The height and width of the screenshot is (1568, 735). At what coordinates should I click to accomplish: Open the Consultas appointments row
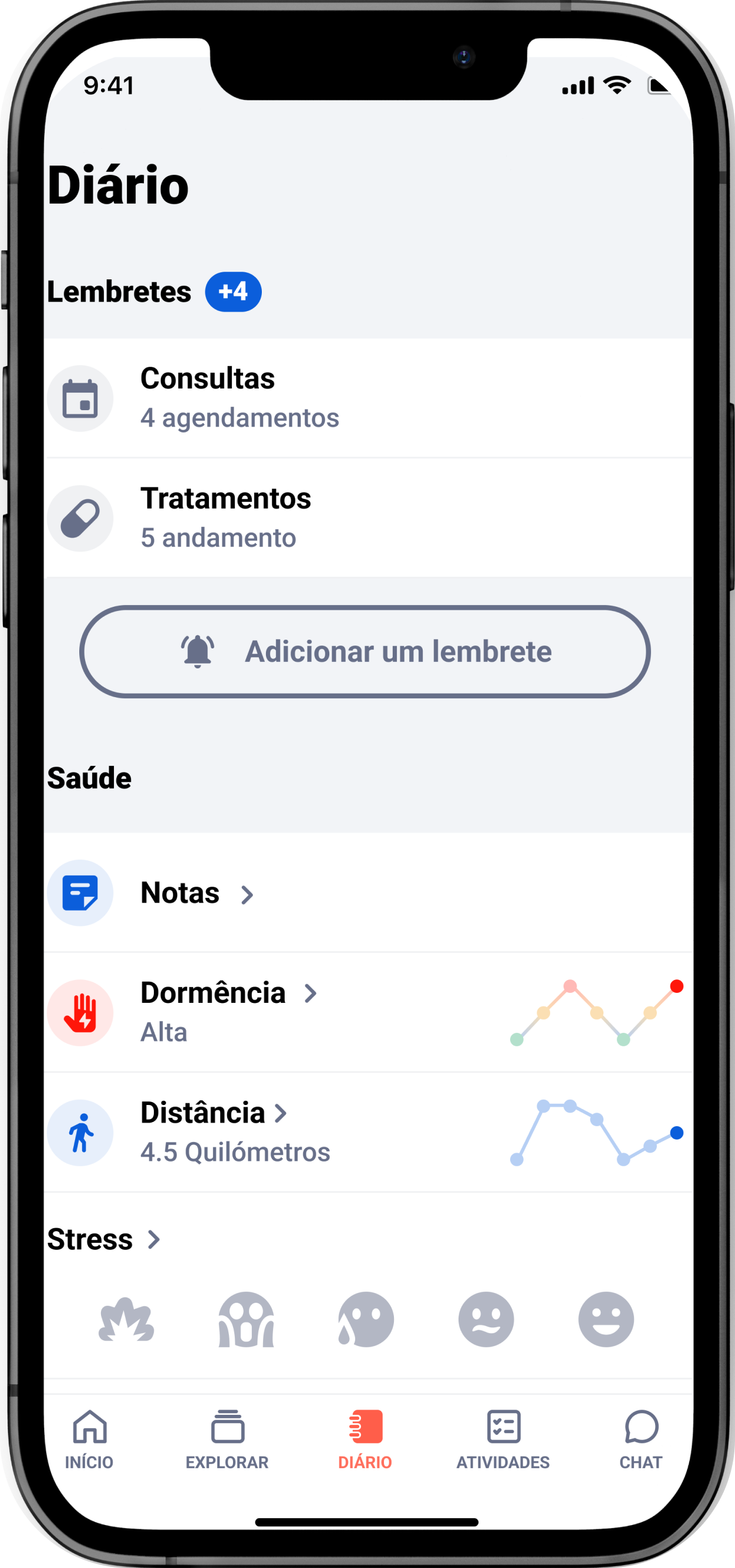[x=367, y=398]
